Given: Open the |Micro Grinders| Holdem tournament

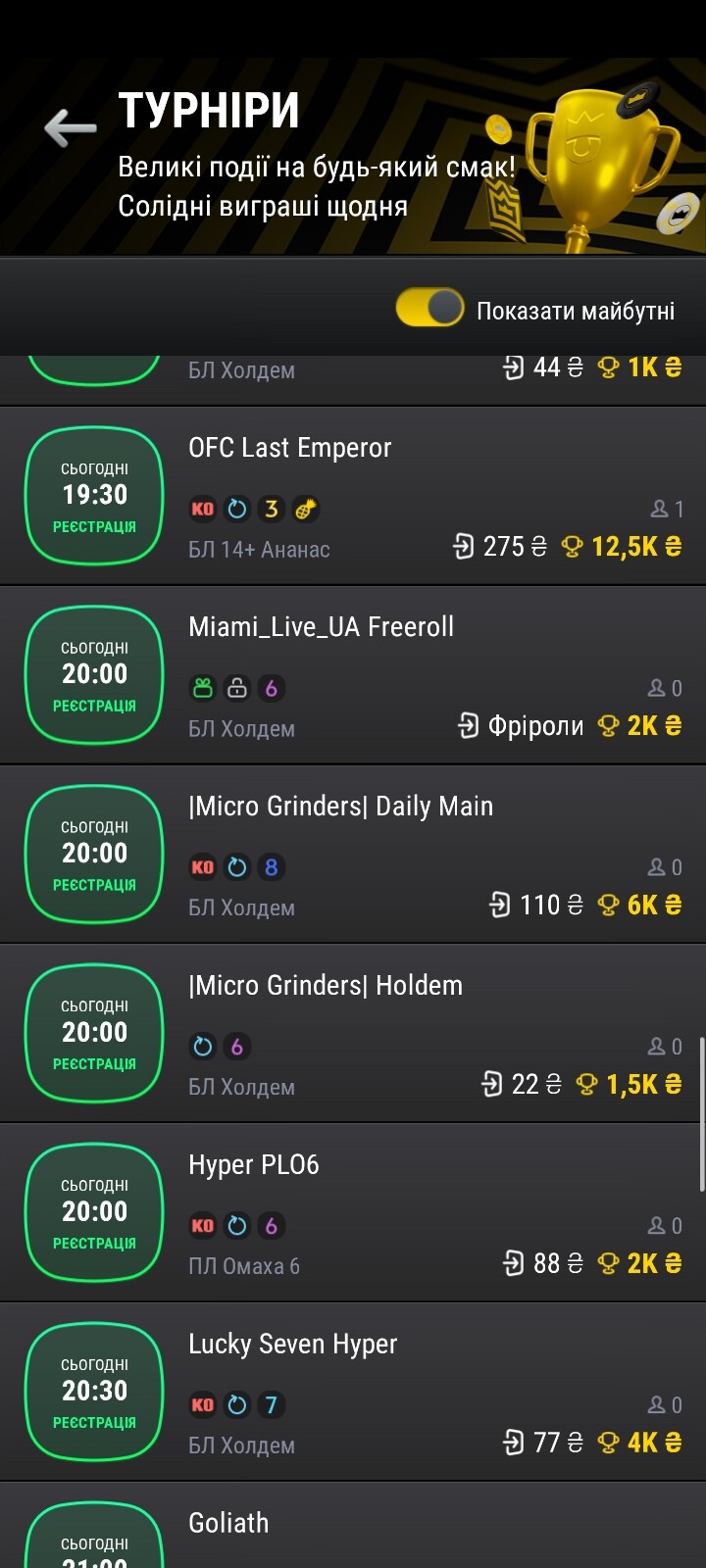Looking at the screenshot, I should coord(353,1034).
